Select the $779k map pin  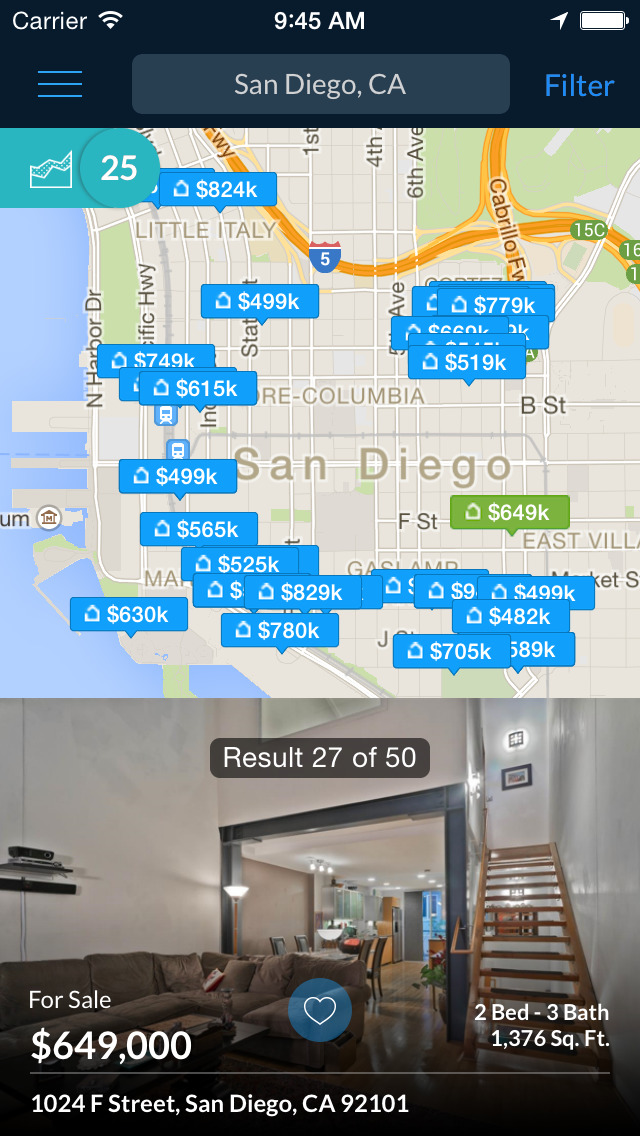[495, 305]
